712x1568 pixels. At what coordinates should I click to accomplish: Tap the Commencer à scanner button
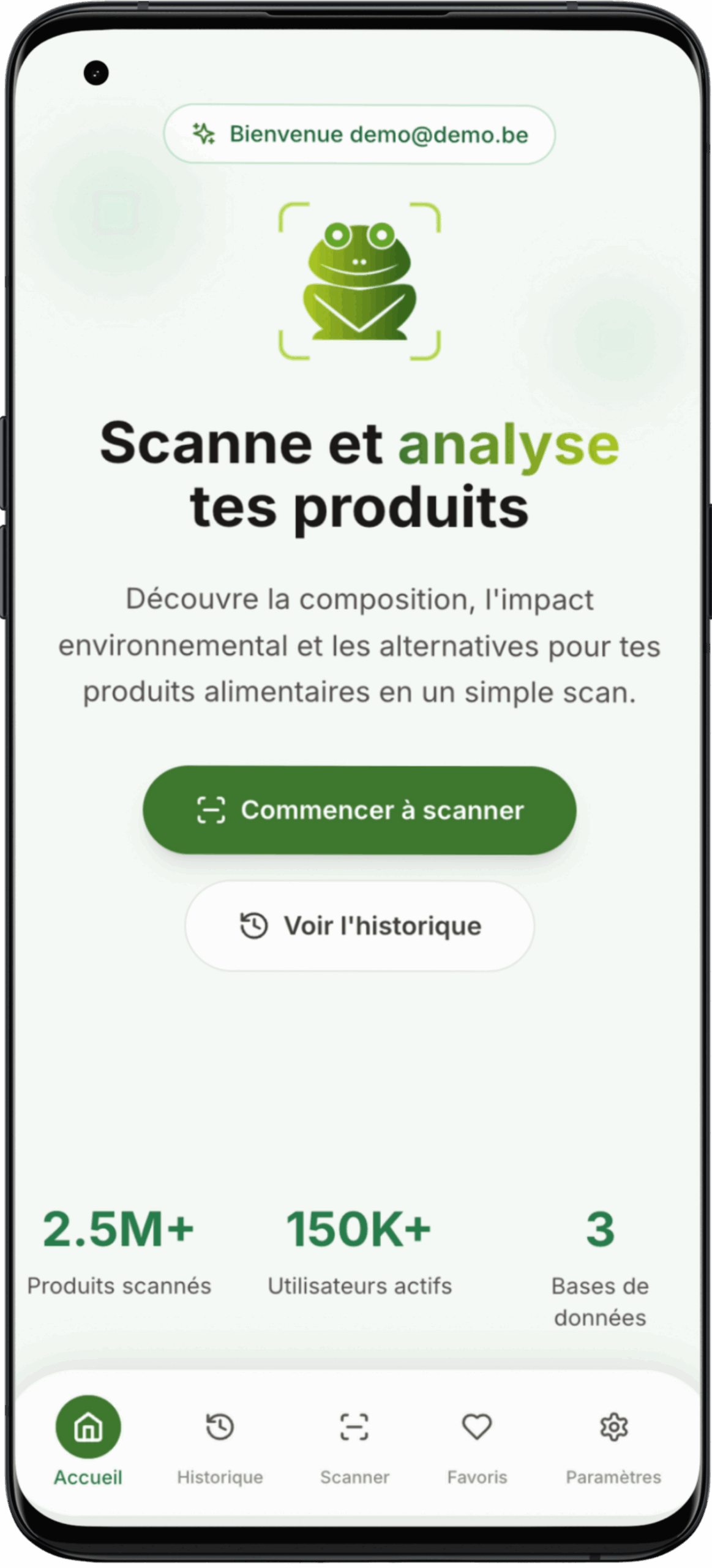pyautogui.click(x=359, y=810)
